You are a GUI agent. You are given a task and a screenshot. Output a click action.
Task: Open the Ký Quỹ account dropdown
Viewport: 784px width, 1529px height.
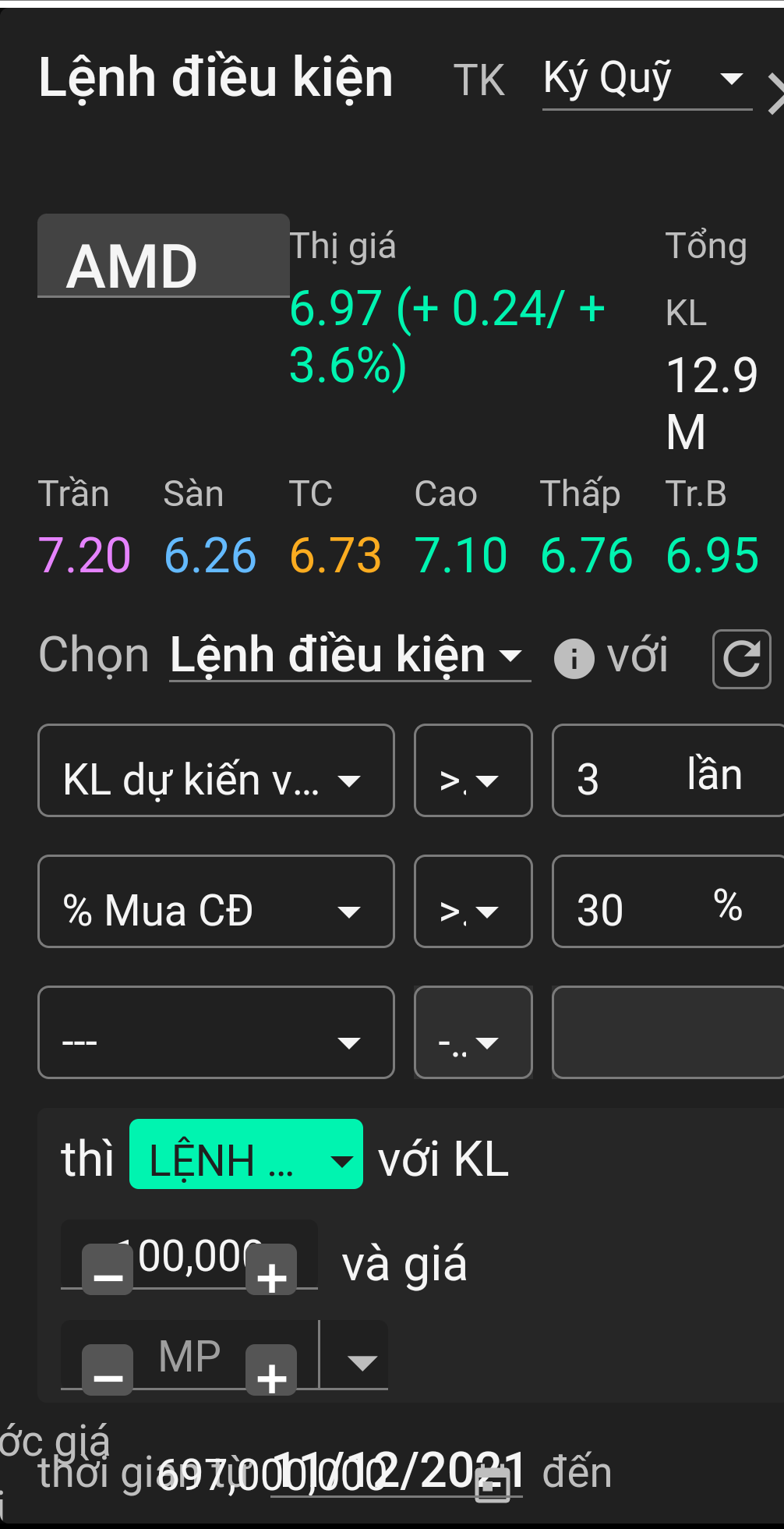645,80
